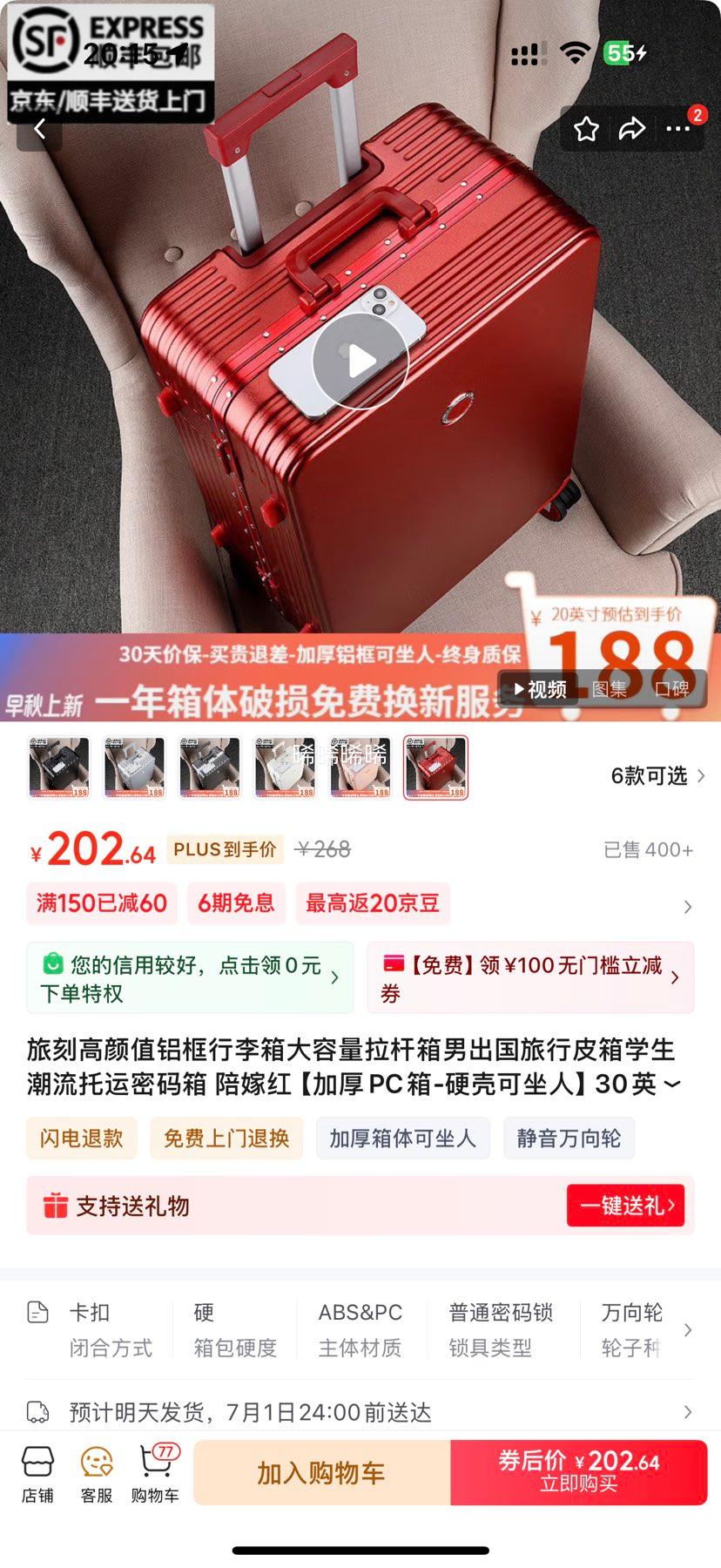Claim the 0元下单特权 credit offer
Screen dimensions: 721x1568
tap(190, 978)
